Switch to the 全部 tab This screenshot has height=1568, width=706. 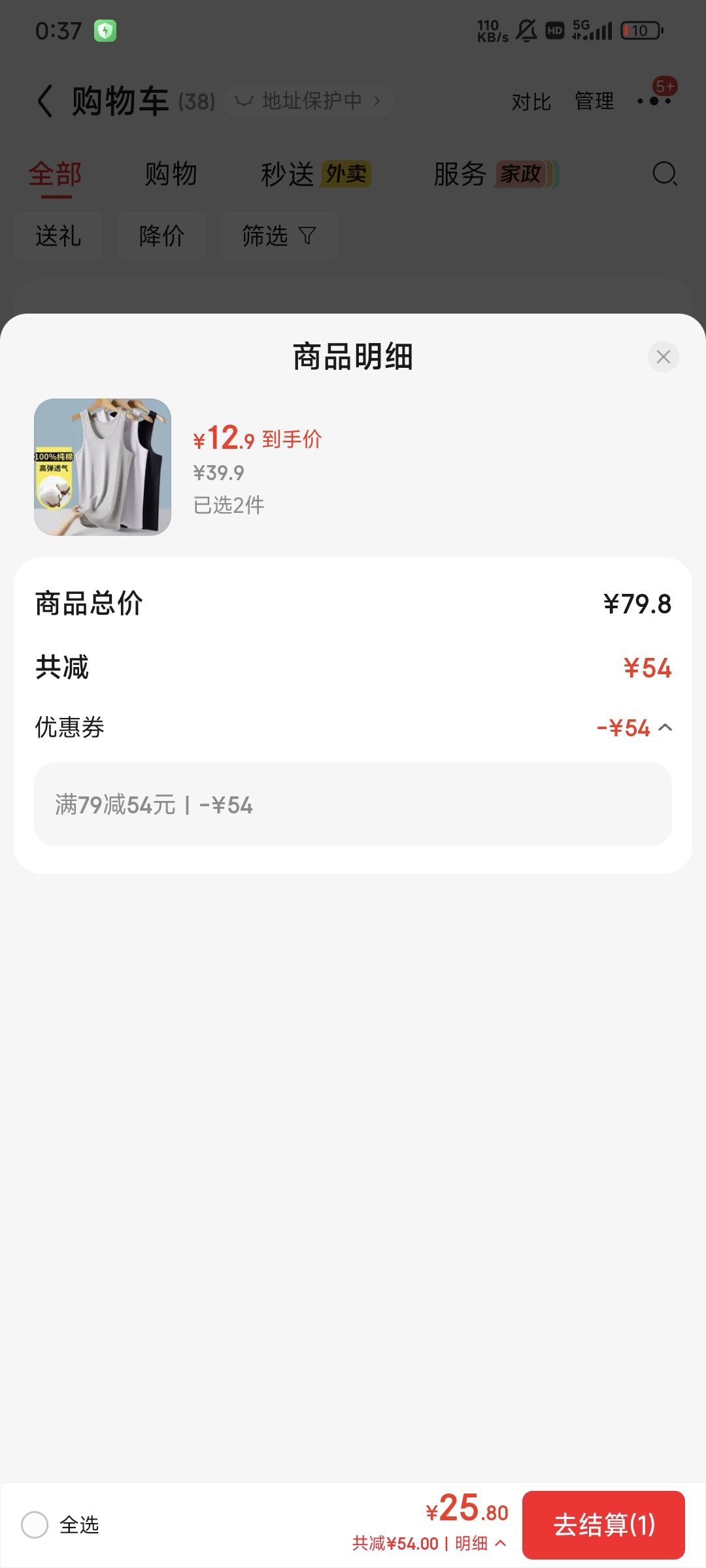tap(55, 174)
